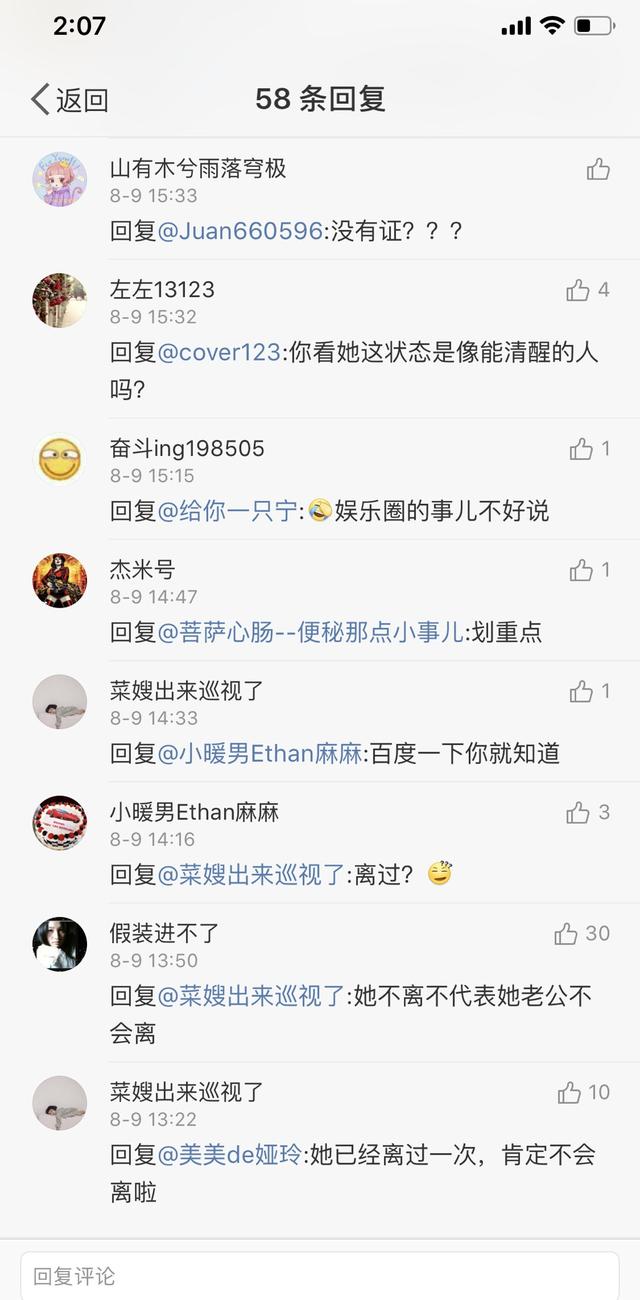Like the comment by 山有木兮雨落穹极
Viewport: 640px width, 1300px height.
(x=598, y=169)
